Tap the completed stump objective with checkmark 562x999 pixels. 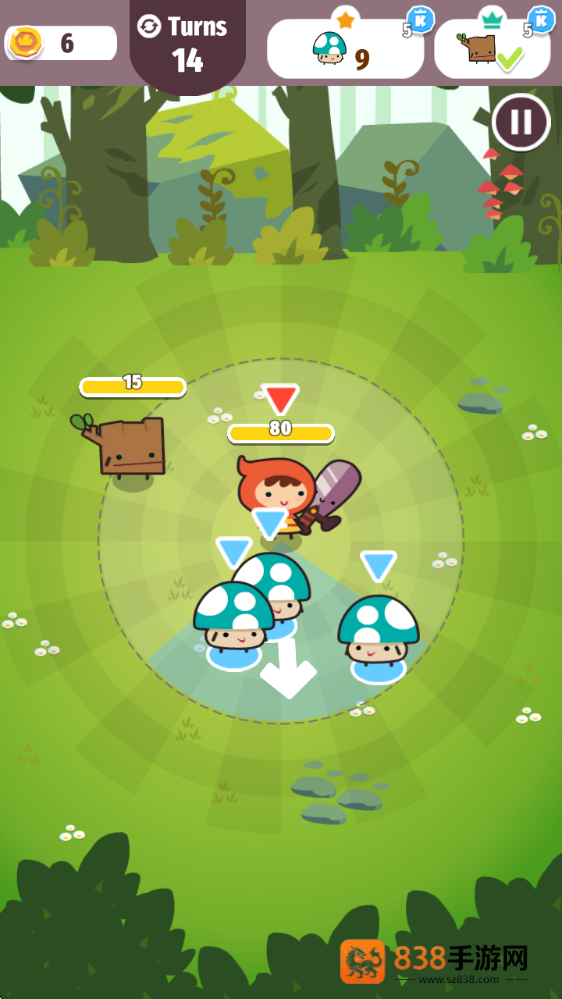coord(492,49)
